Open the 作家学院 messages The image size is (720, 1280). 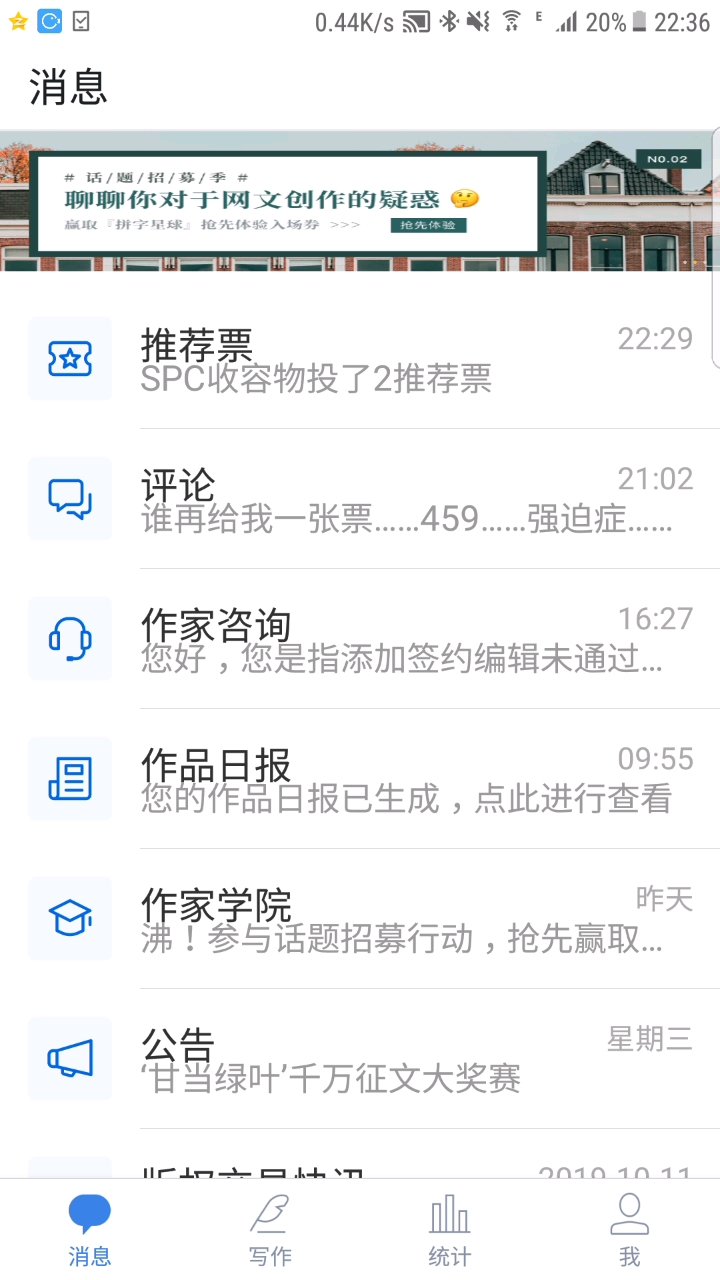tap(360, 920)
